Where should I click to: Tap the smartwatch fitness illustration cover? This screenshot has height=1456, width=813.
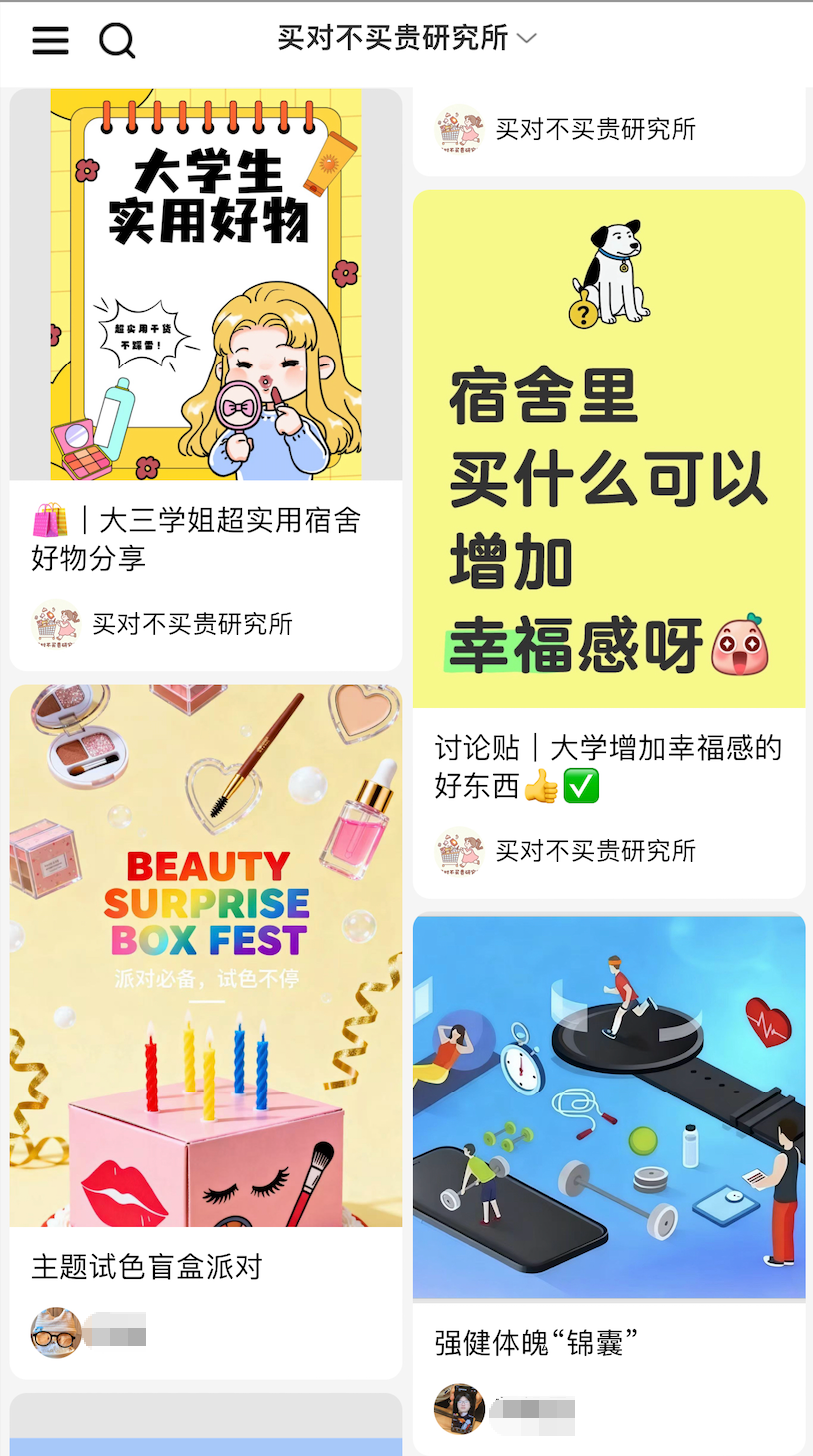609,1107
